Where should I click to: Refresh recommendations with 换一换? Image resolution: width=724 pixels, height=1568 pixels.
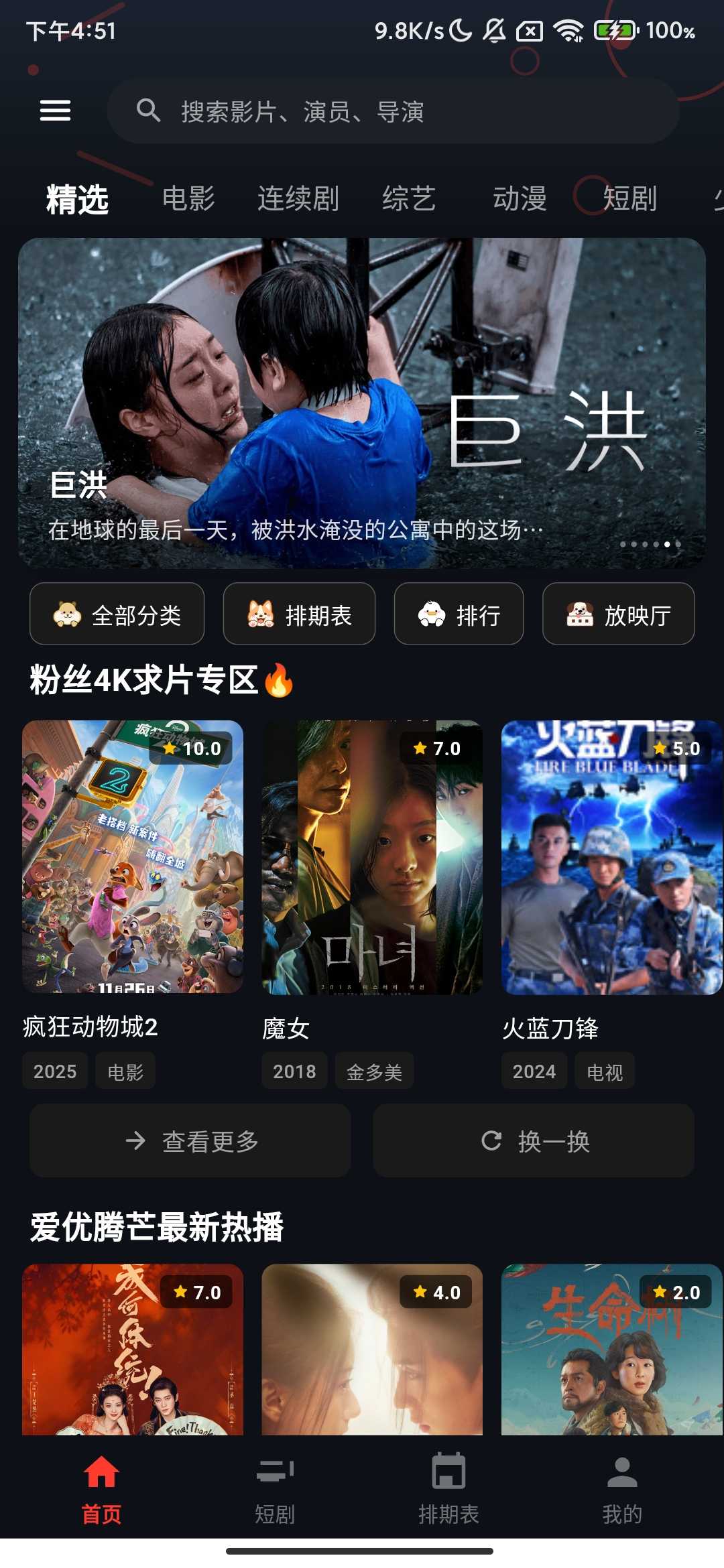pos(534,1140)
